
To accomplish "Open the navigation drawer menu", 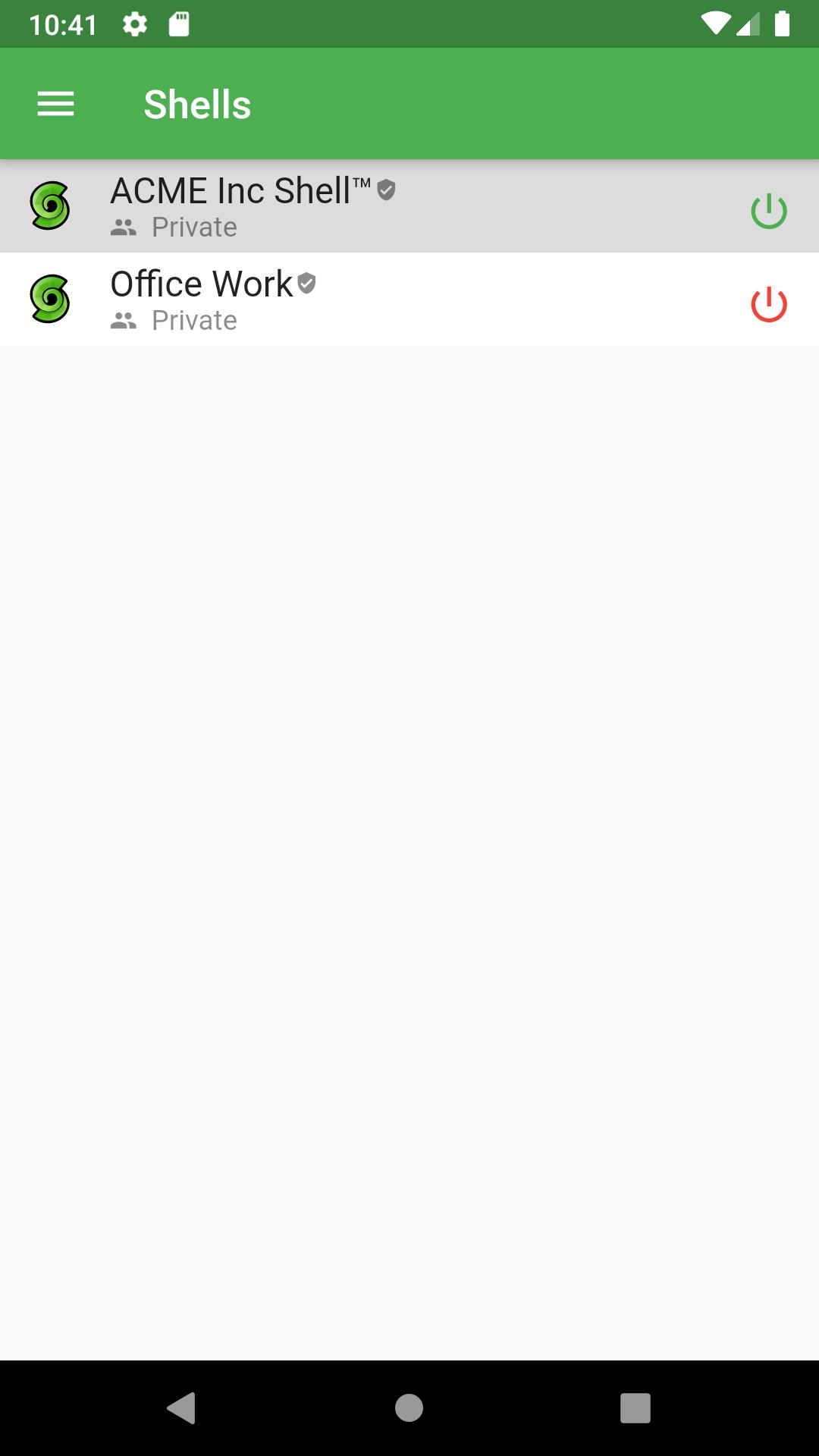I will tap(56, 104).
